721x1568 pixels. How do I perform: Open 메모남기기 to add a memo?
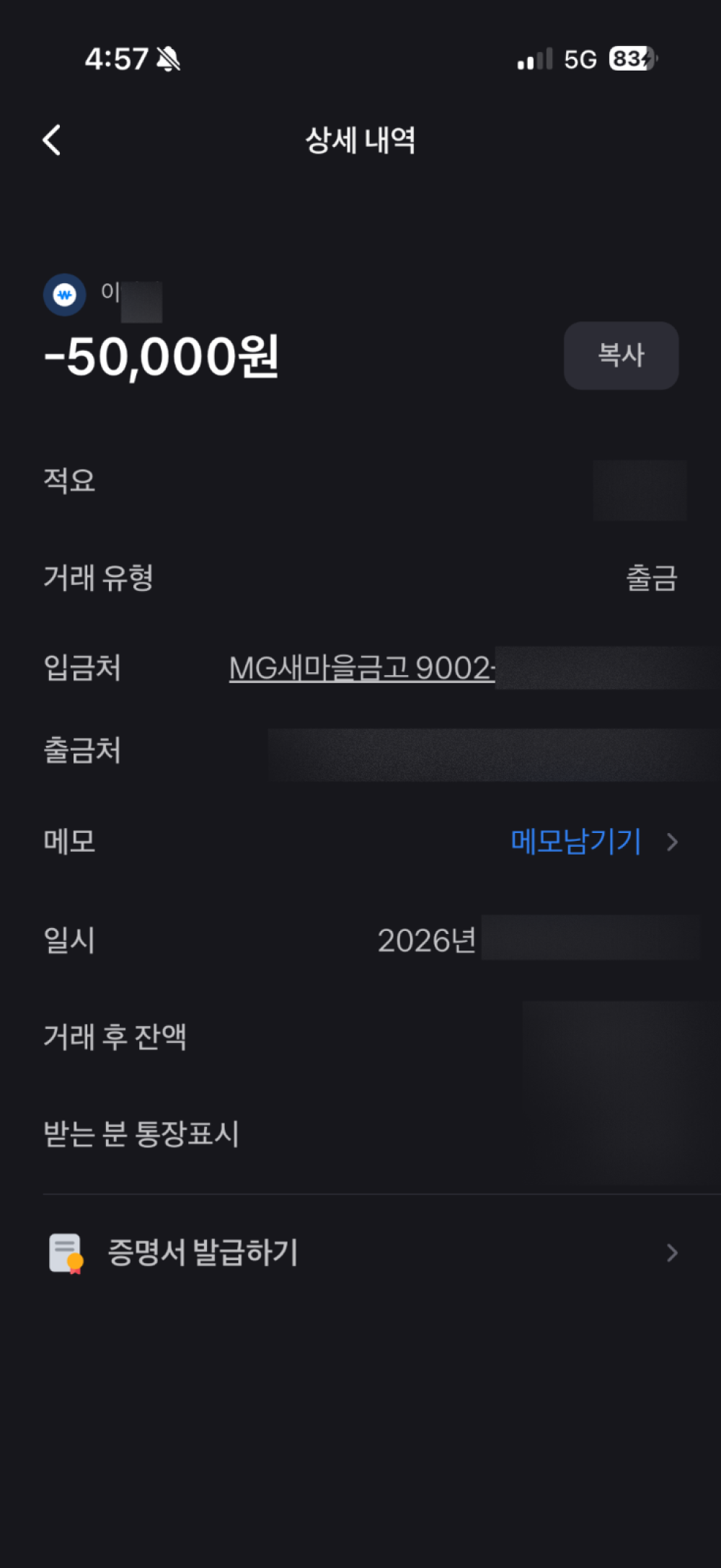[x=594, y=842]
